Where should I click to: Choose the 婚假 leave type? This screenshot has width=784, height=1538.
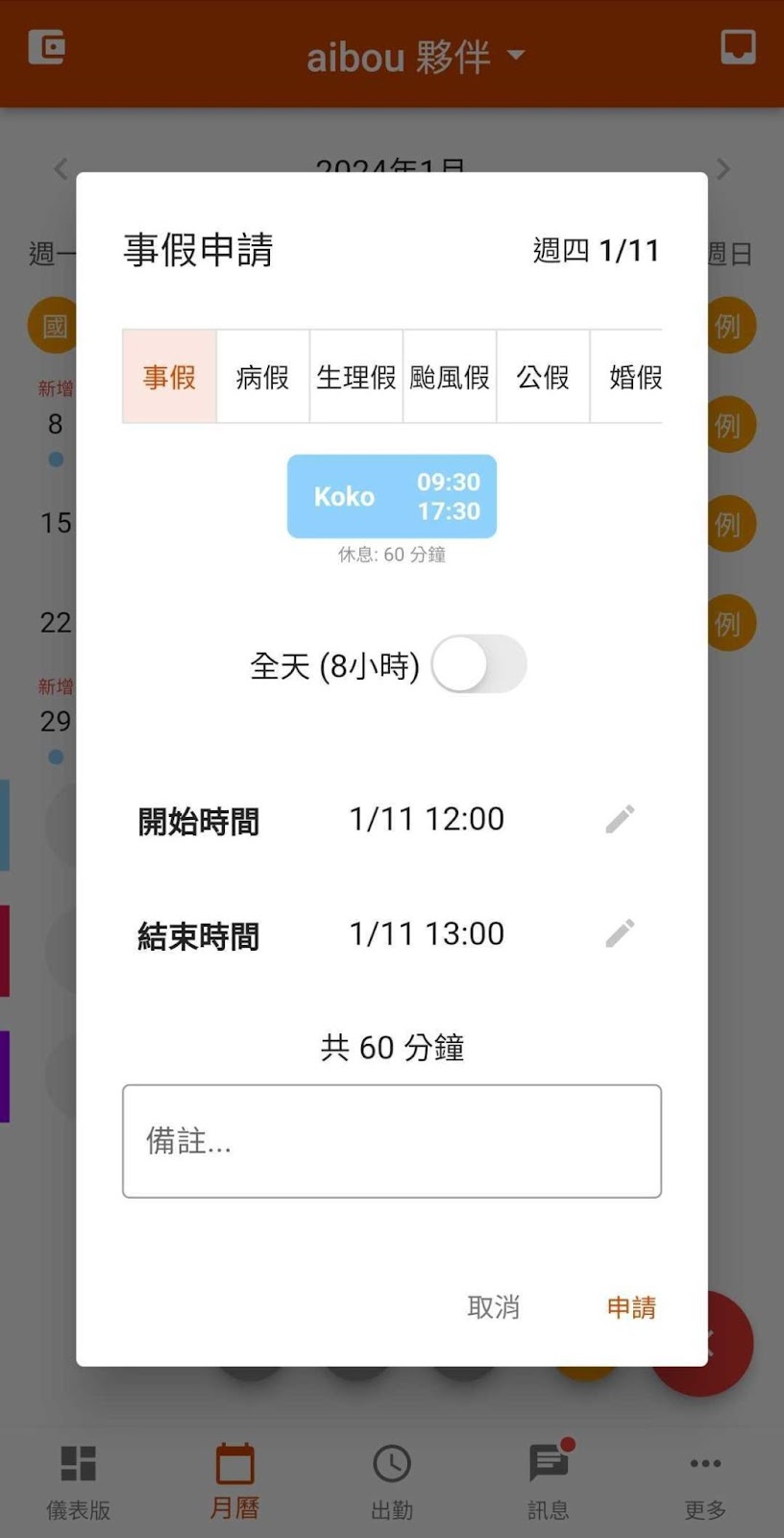point(632,377)
